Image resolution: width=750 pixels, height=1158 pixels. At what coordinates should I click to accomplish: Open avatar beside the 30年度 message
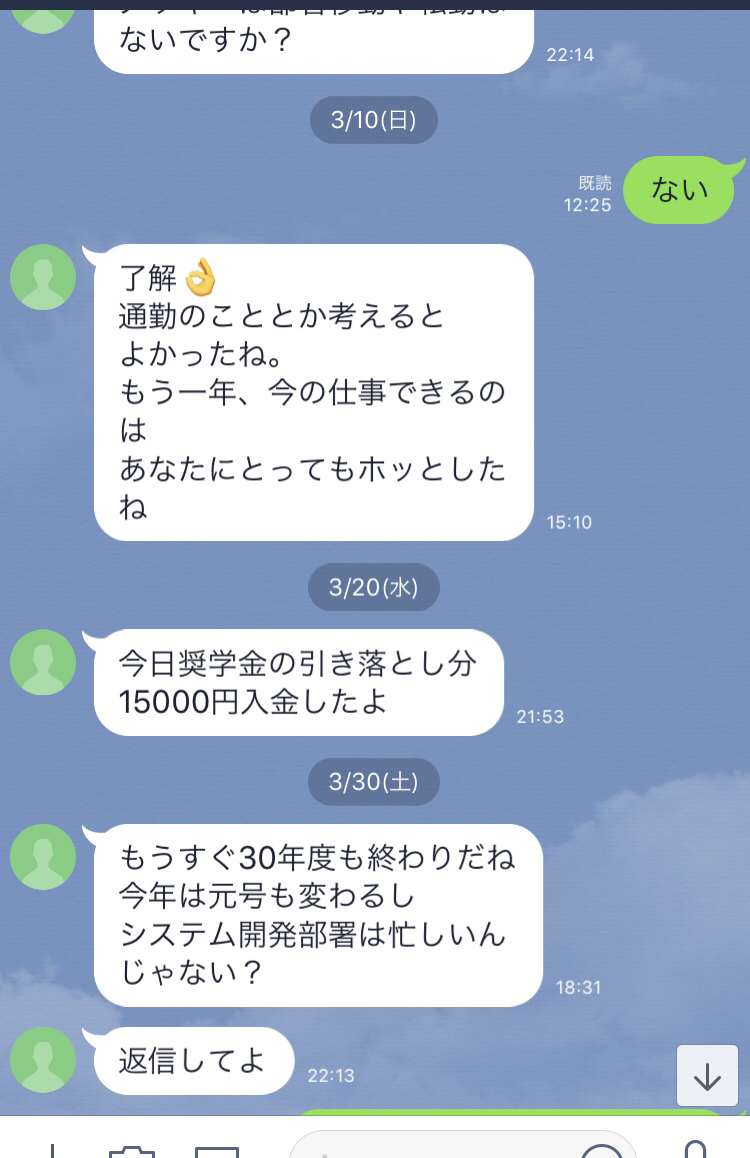pyautogui.click(x=43, y=857)
